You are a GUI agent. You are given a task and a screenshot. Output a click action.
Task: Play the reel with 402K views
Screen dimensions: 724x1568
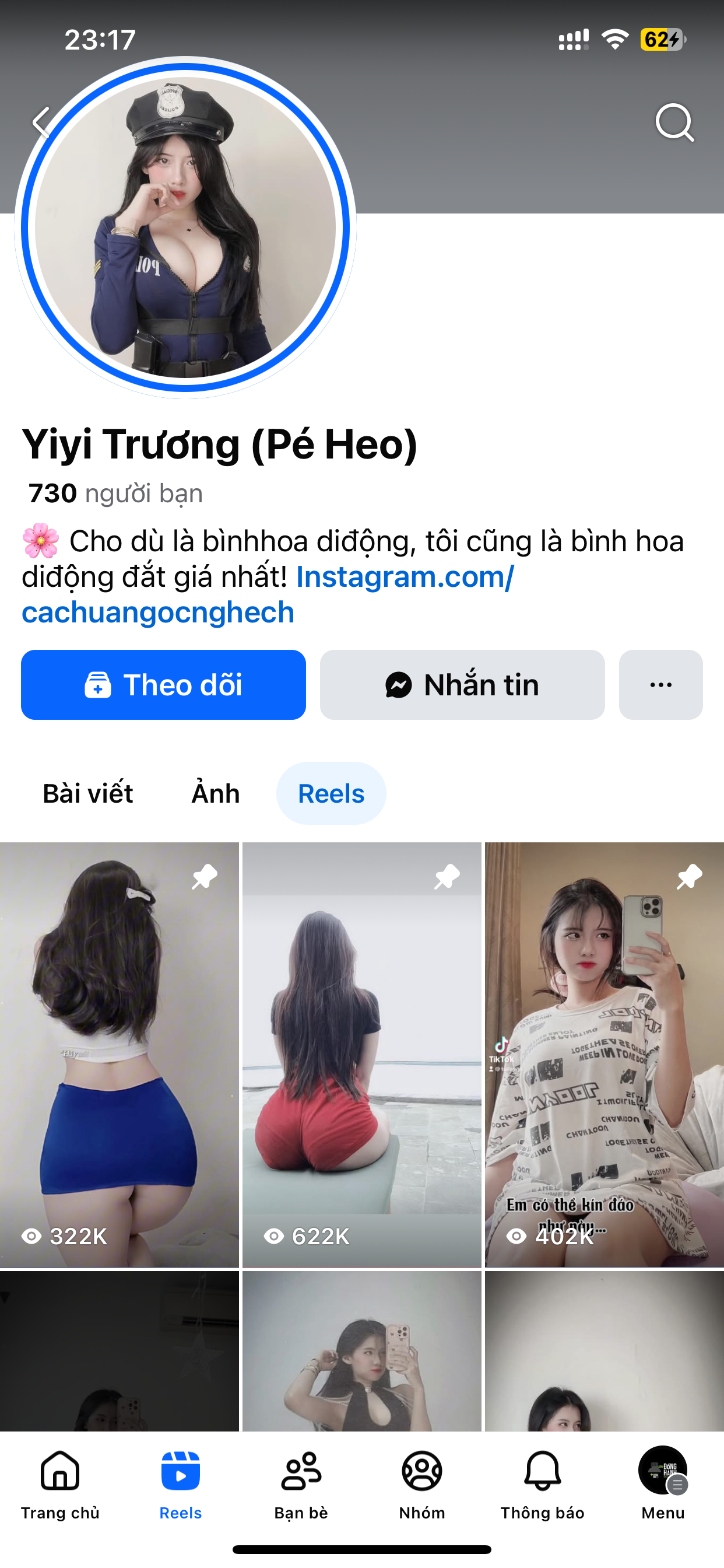point(604,1053)
